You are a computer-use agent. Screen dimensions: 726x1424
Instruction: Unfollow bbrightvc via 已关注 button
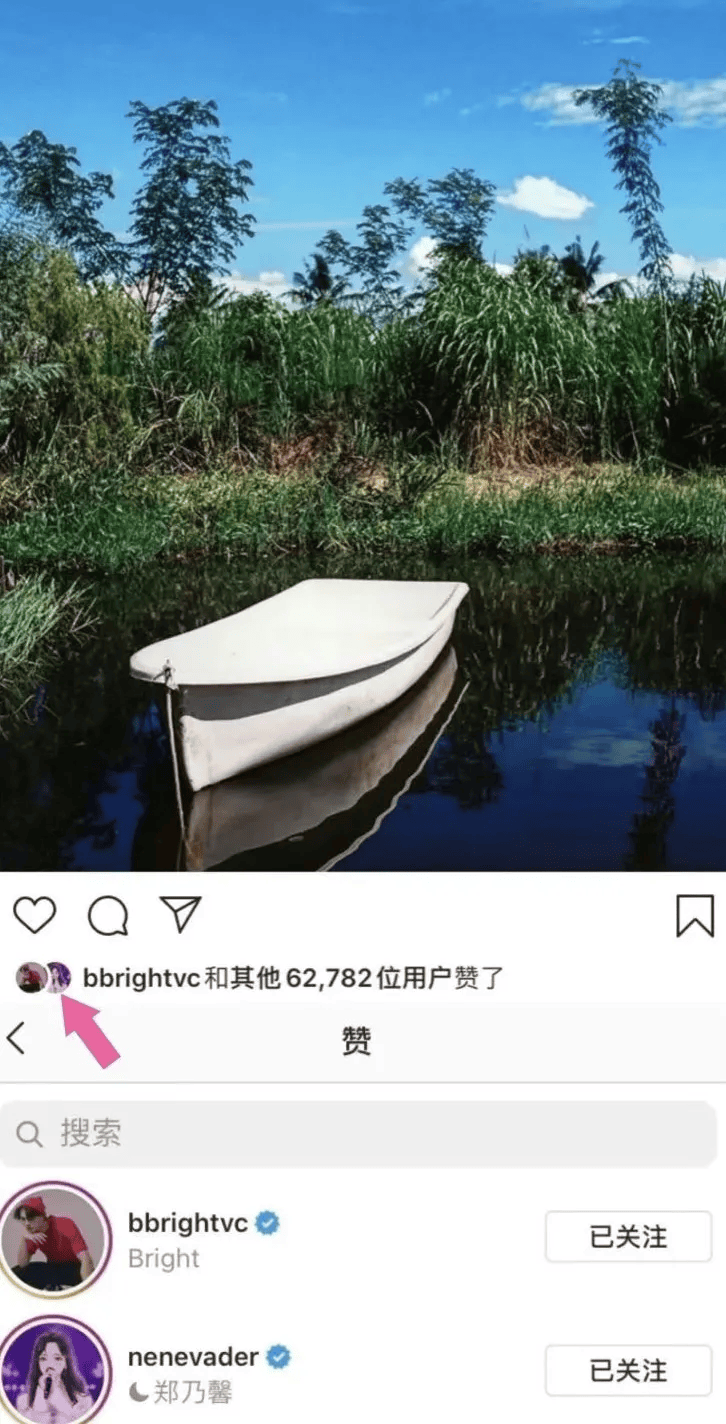(628, 1237)
